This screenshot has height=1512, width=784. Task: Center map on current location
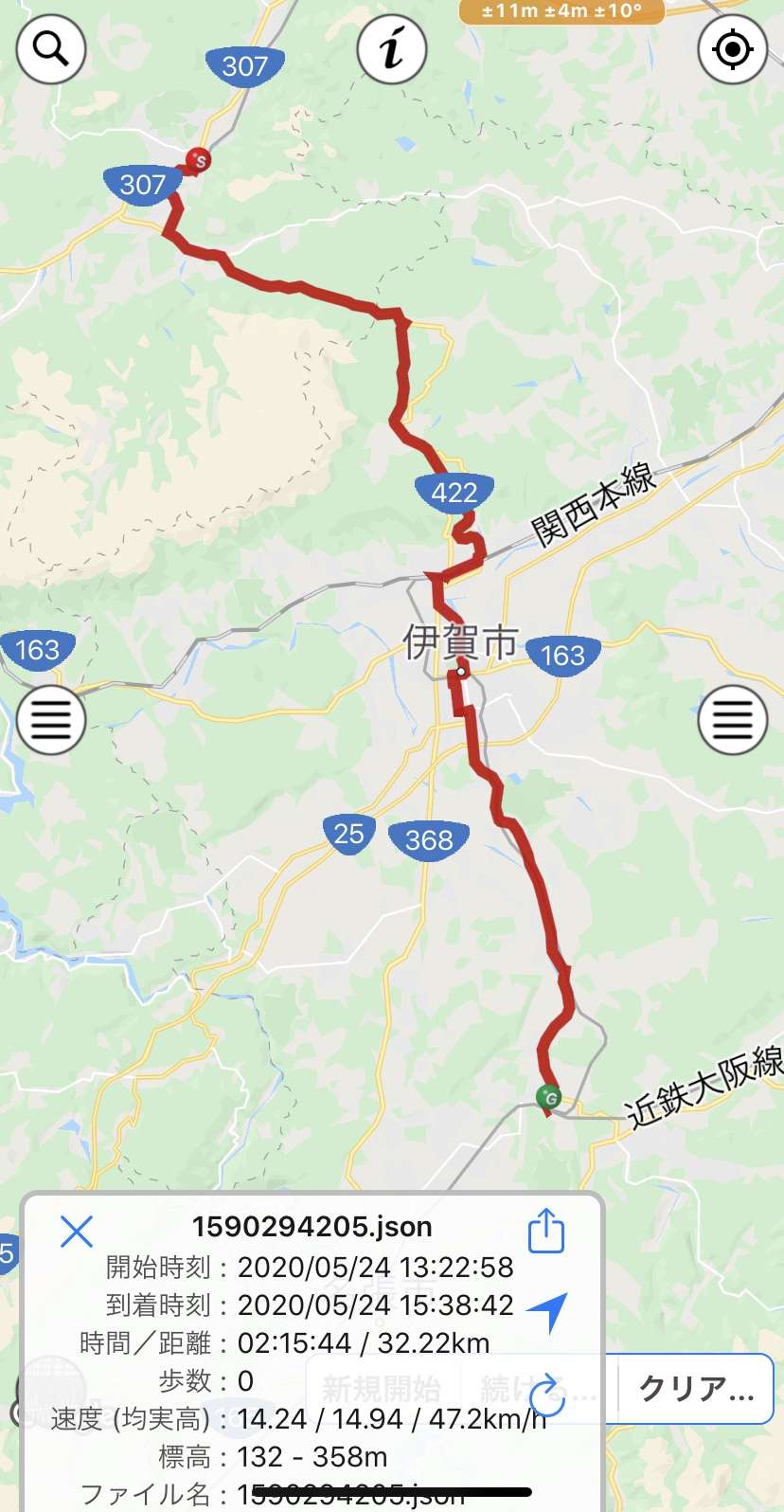coord(732,48)
